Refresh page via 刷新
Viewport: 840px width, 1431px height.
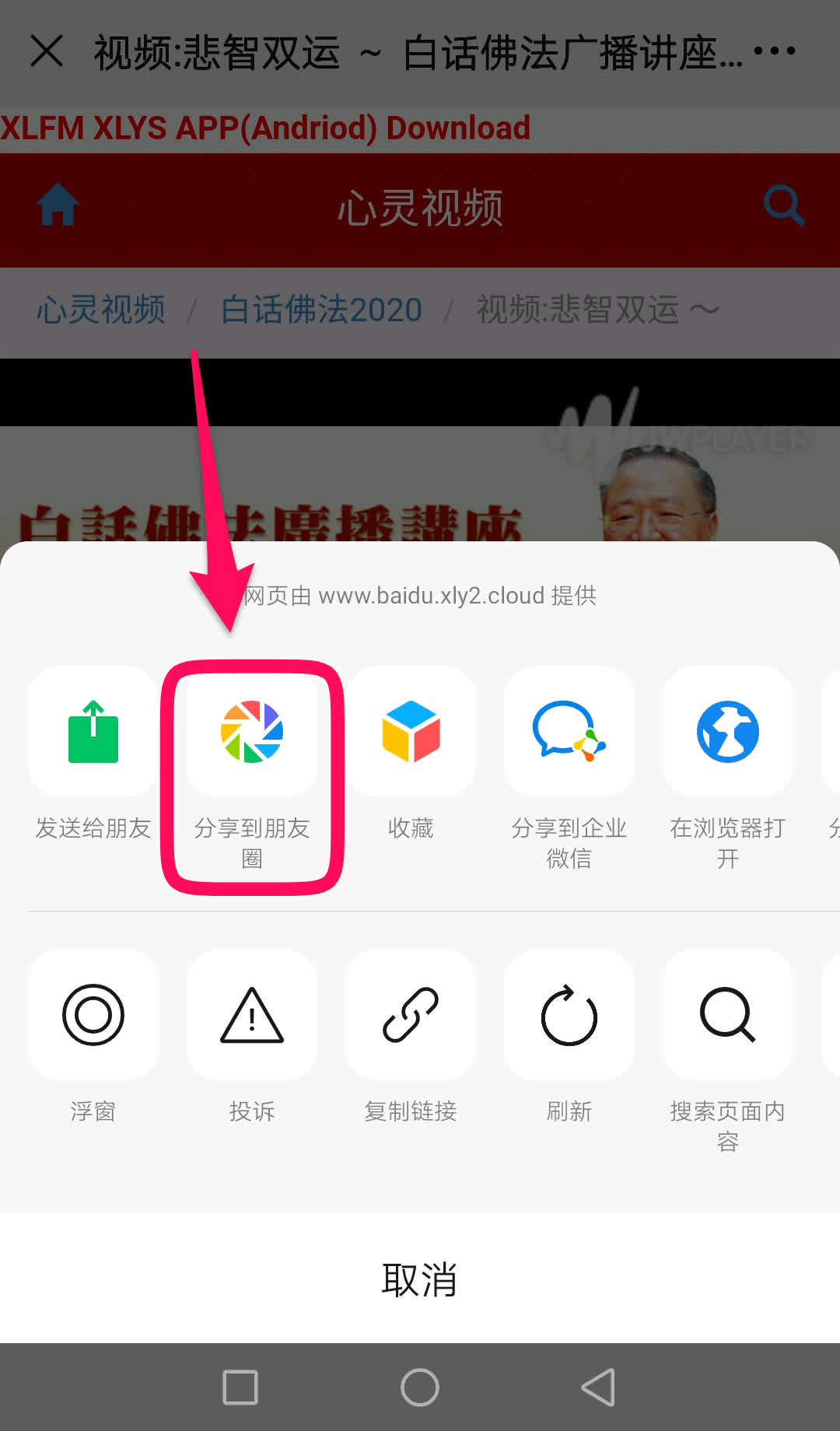tap(569, 1015)
